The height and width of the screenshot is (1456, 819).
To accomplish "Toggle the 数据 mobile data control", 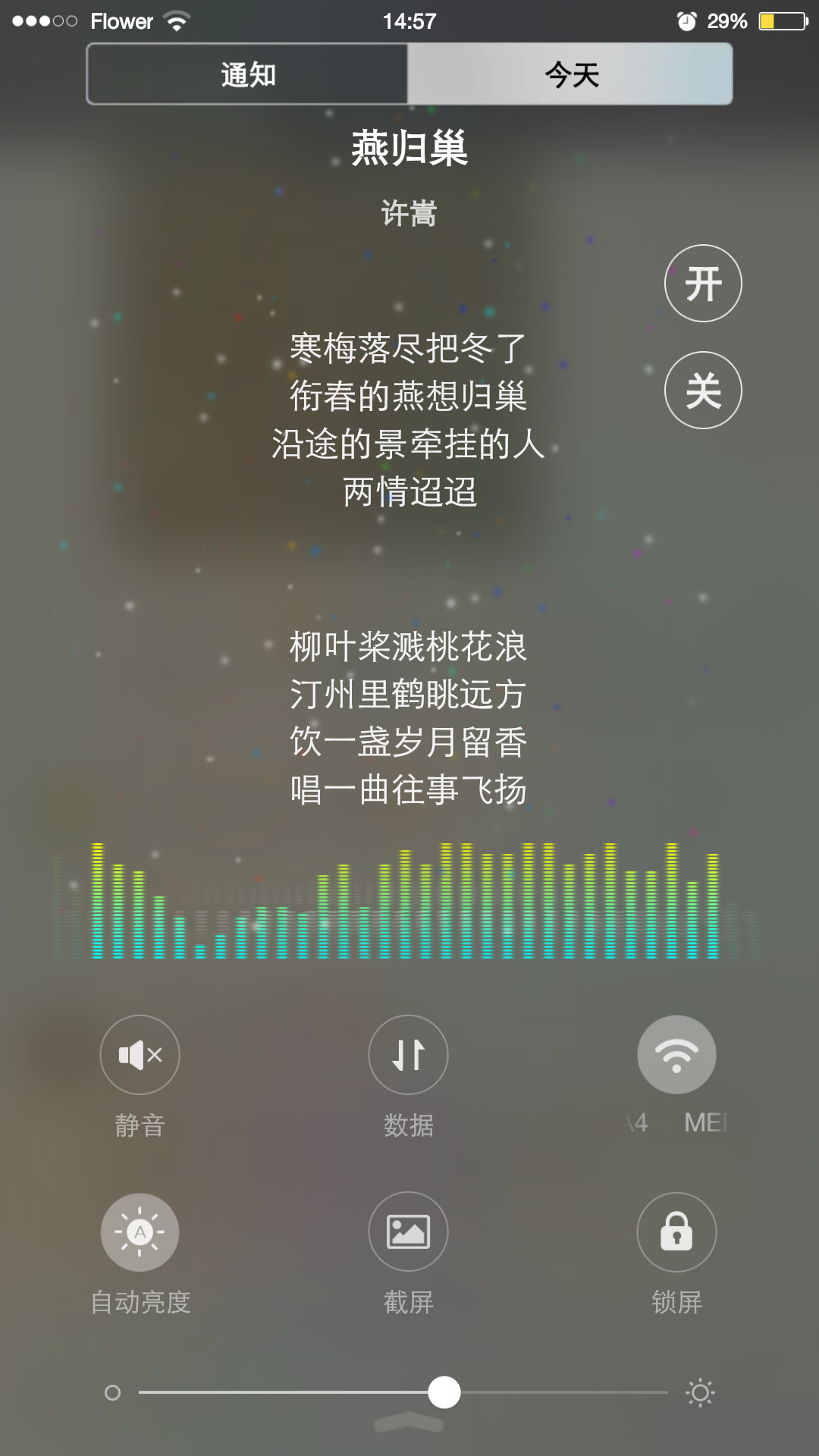I will 408,1055.
